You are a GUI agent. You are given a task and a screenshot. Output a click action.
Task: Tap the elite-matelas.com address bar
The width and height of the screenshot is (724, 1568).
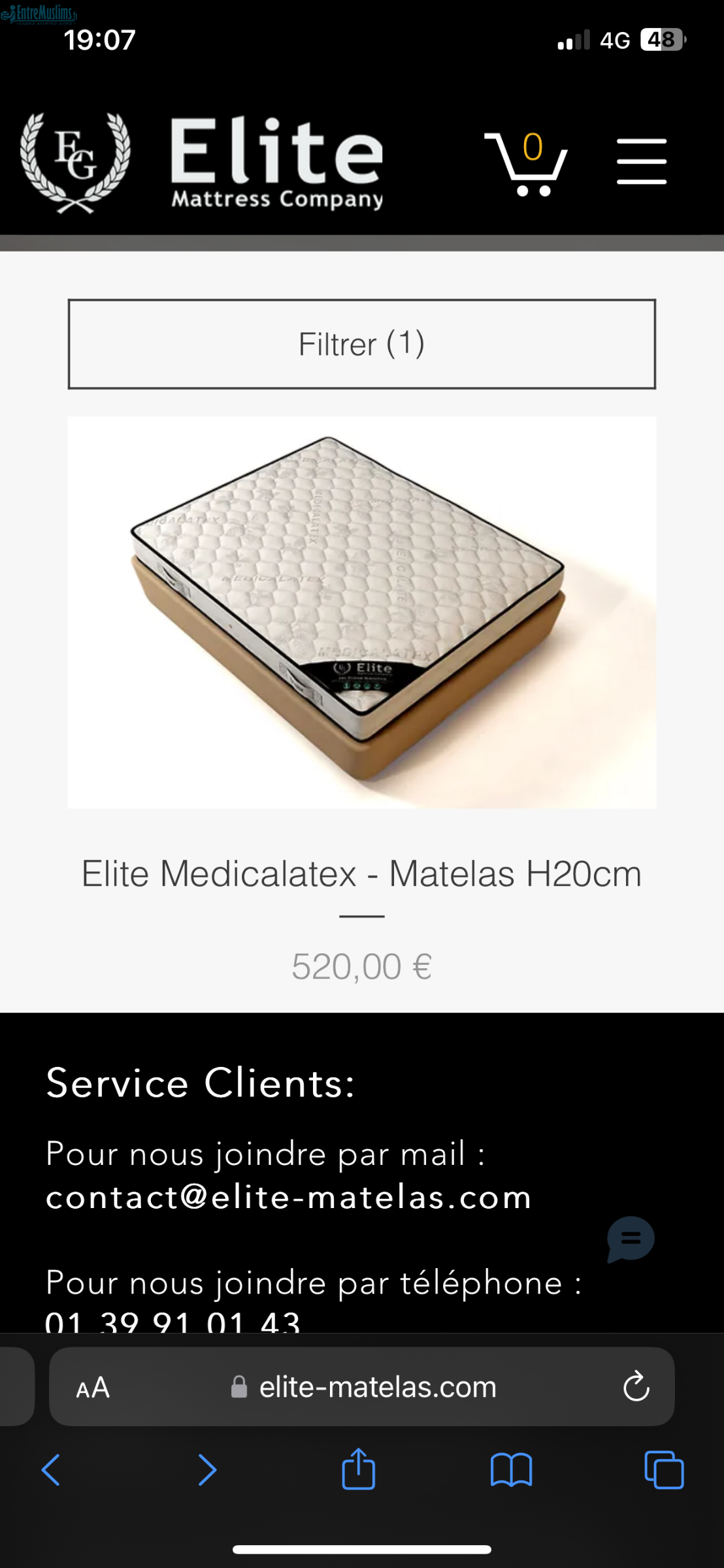click(377, 1387)
